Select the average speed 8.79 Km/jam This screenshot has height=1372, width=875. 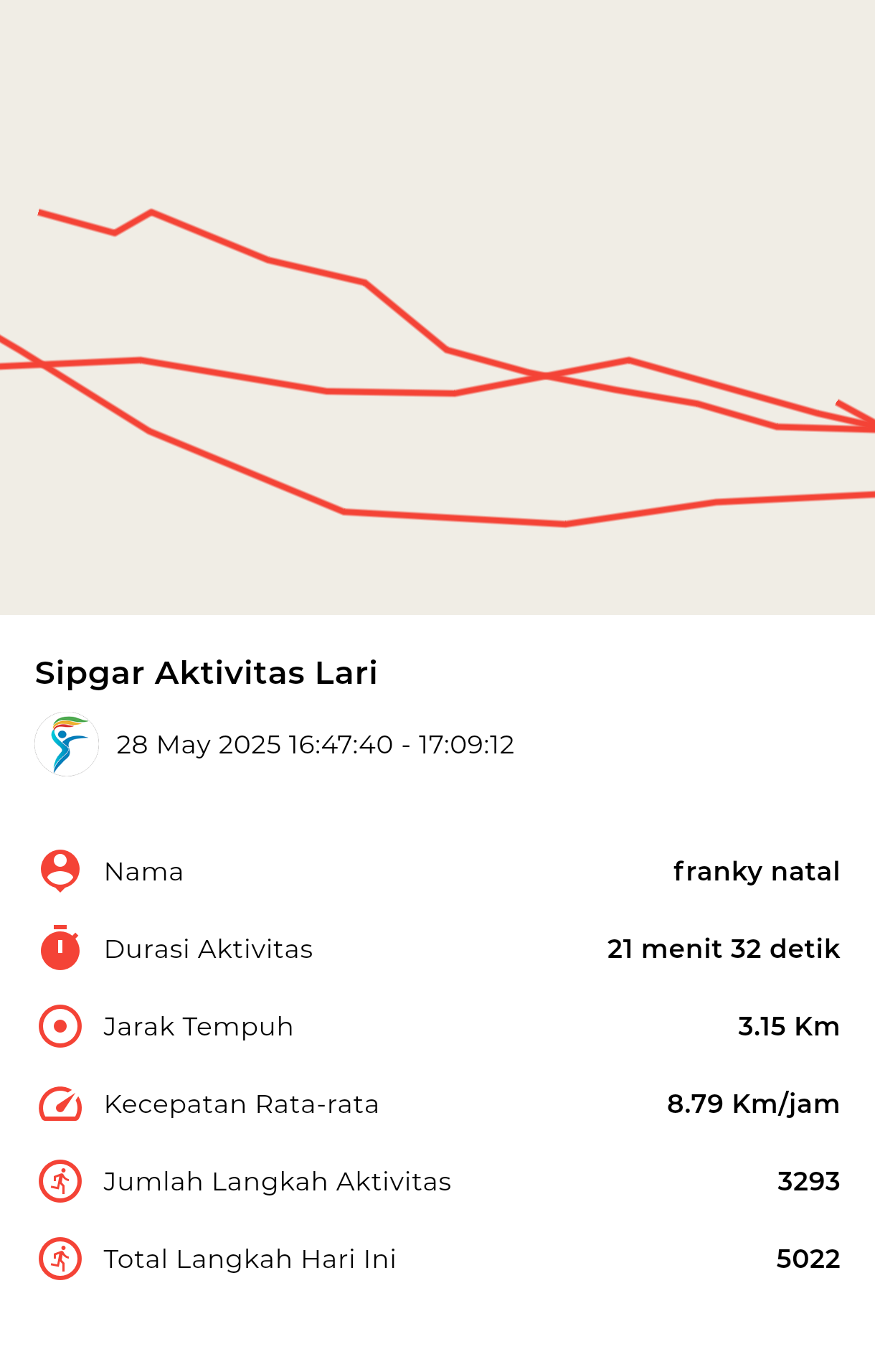(x=752, y=1104)
